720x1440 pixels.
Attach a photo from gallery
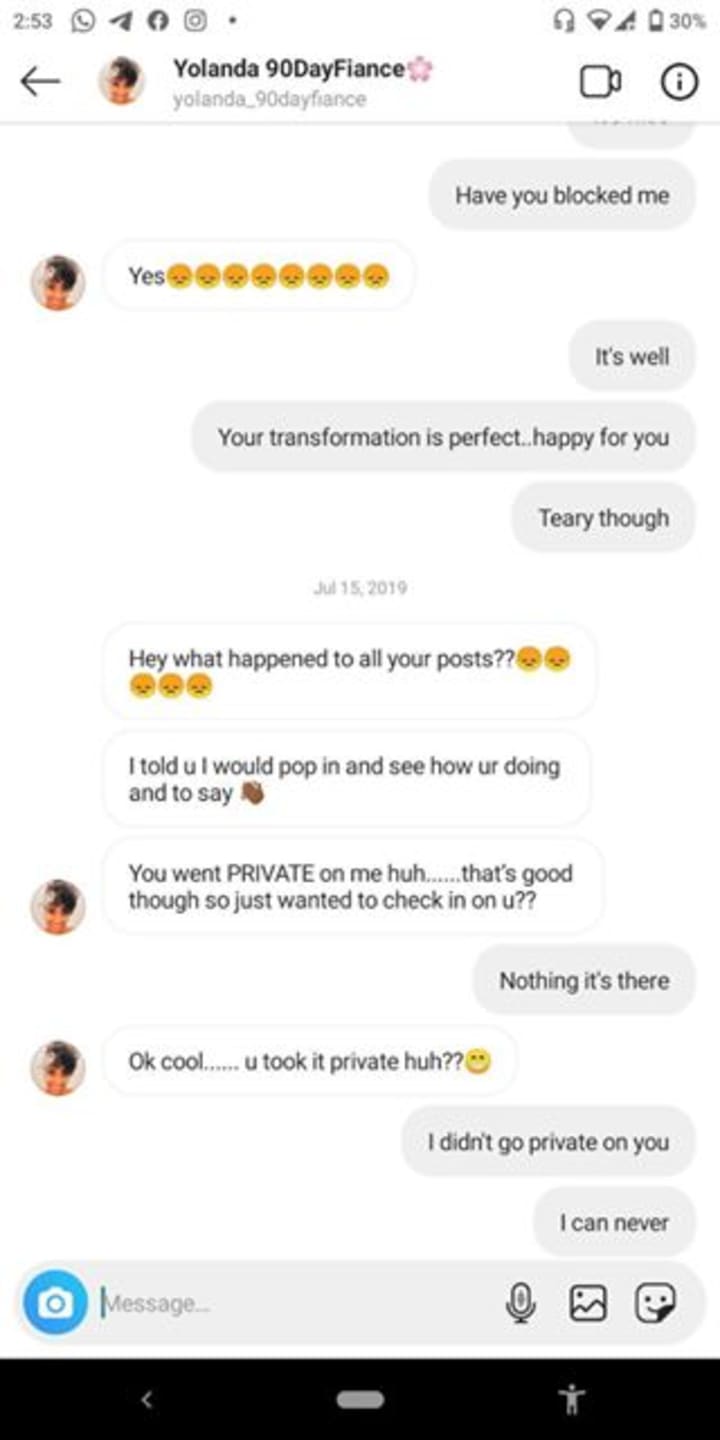point(588,1302)
